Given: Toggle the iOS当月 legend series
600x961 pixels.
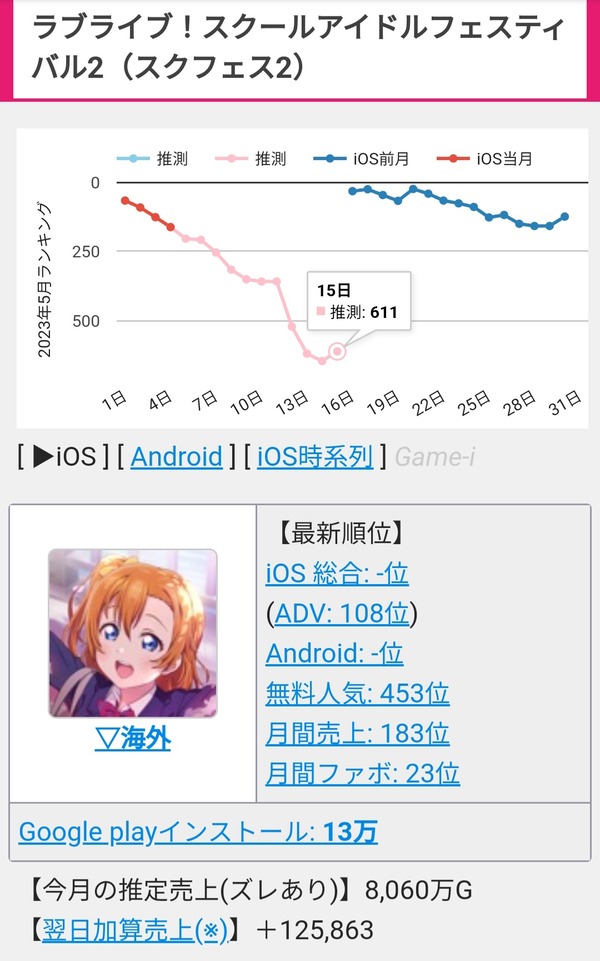Looking at the screenshot, I should 484,159.
